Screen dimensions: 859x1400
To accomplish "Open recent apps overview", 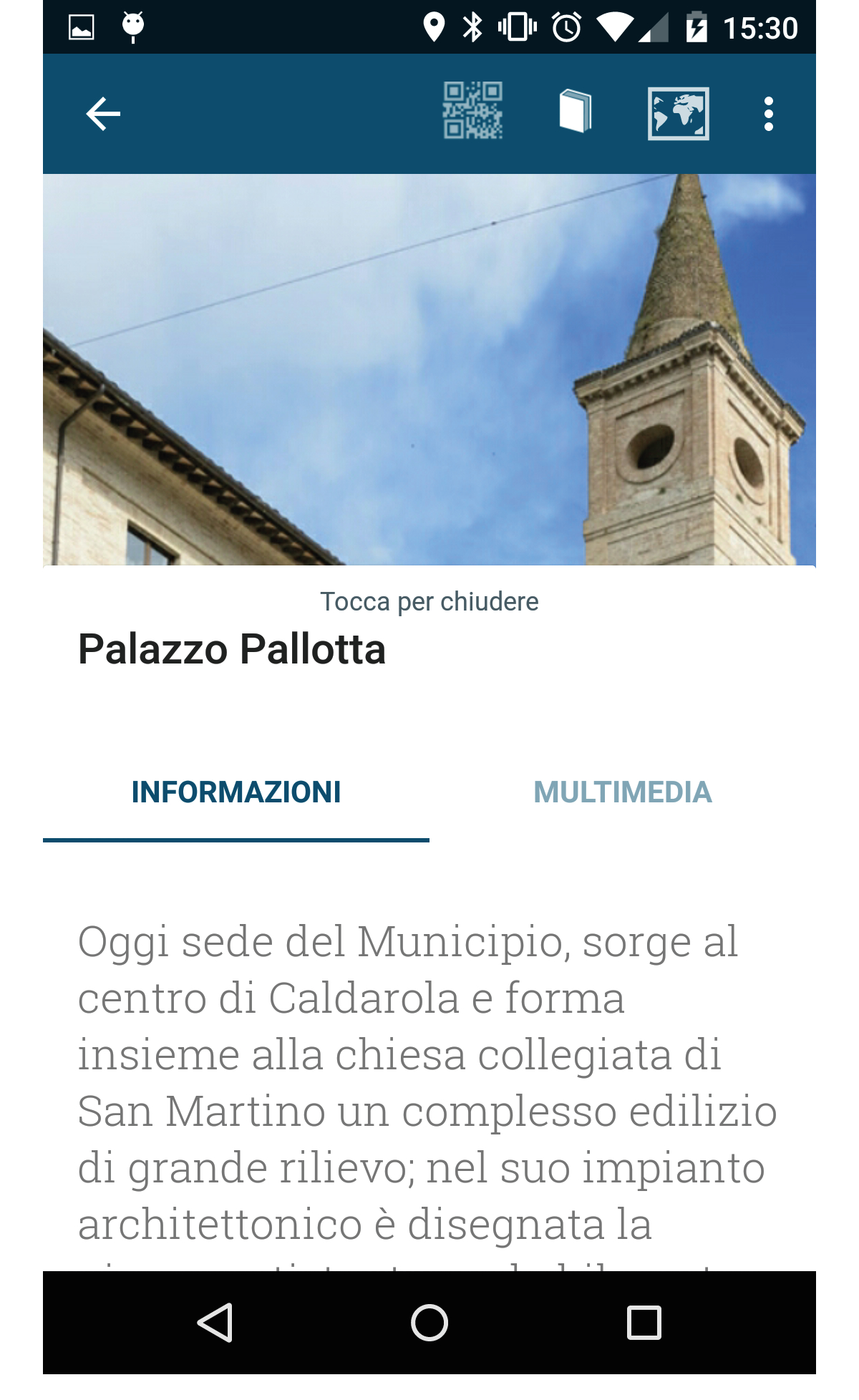I will coord(644,1323).
